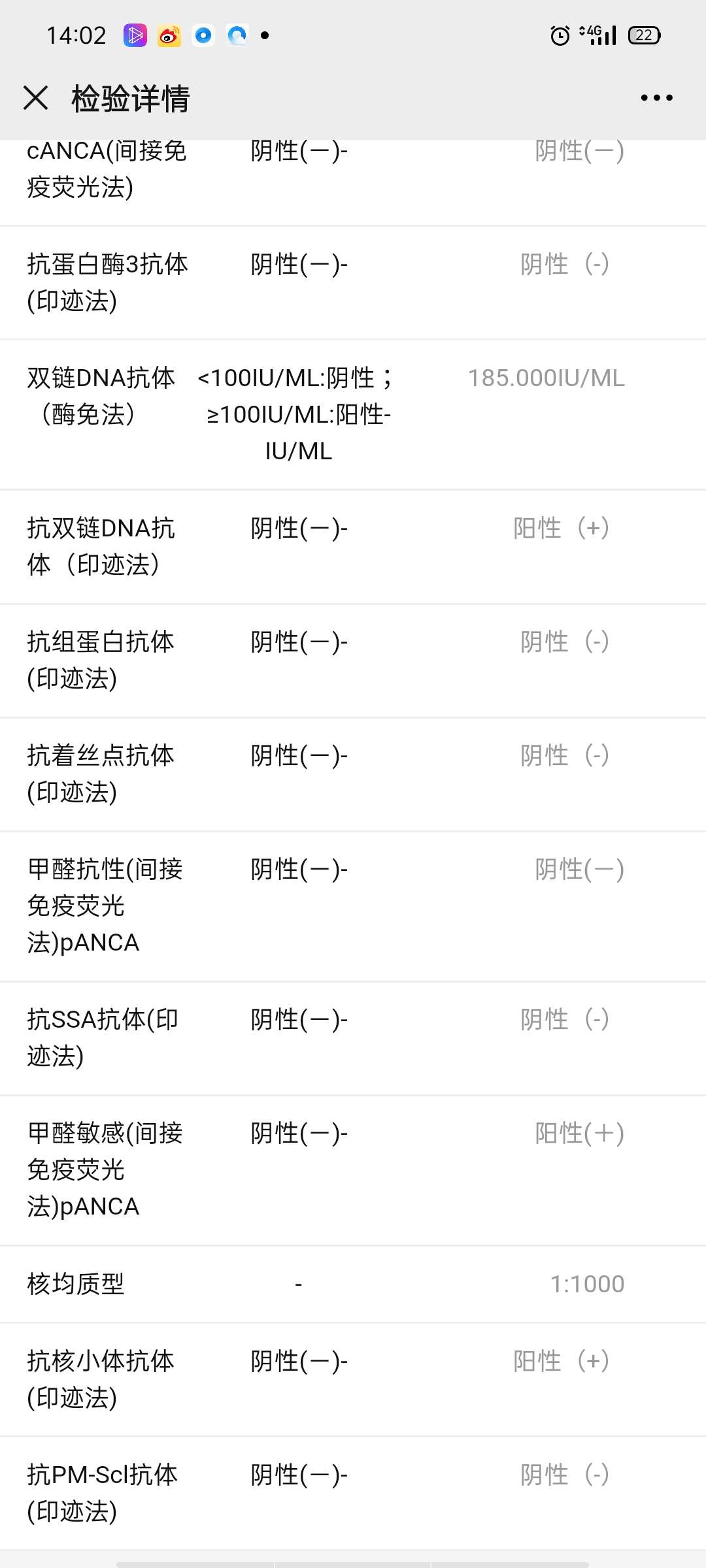Tap the 阳性（+） result for 抗双链DNA抗体
Image resolution: width=706 pixels, height=1568 pixels.
click(x=561, y=528)
